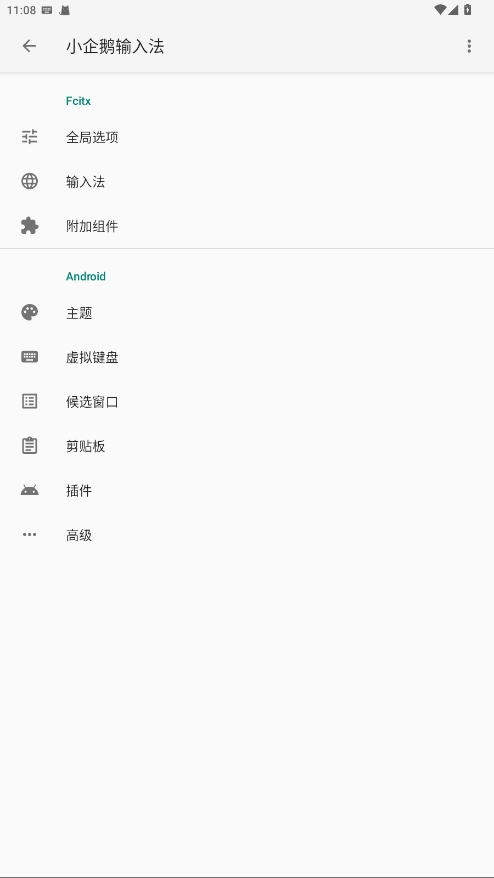Image resolution: width=494 pixels, height=878 pixels.
Task: Open the 插件 plugins row
Action: pyautogui.click(x=247, y=491)
